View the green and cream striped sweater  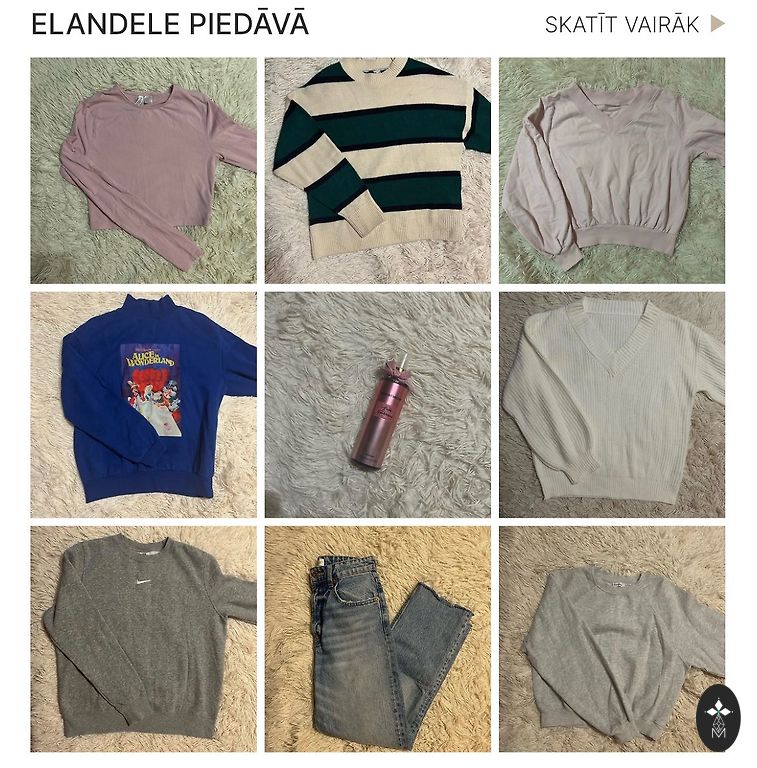pos(377,170)
